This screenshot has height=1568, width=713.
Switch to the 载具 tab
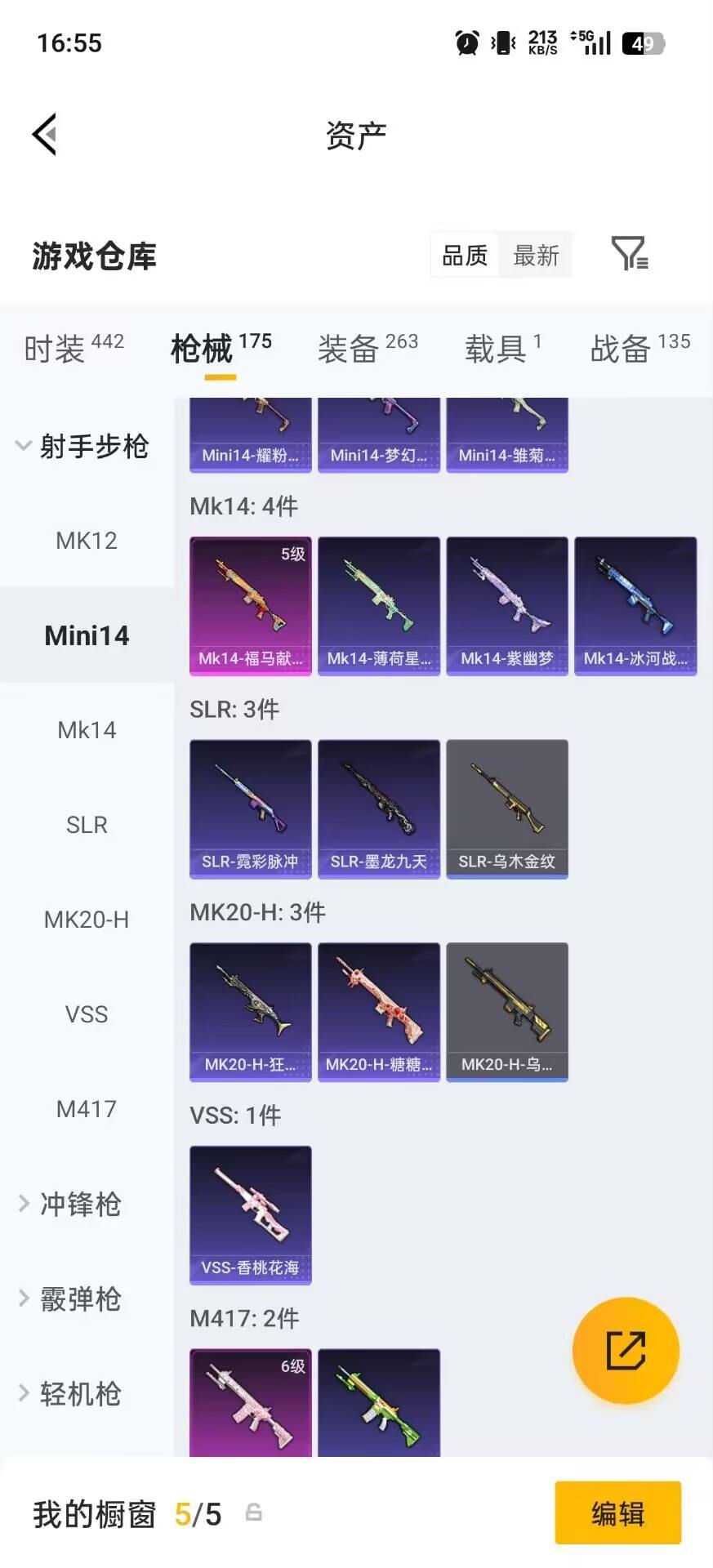(502, 349)
